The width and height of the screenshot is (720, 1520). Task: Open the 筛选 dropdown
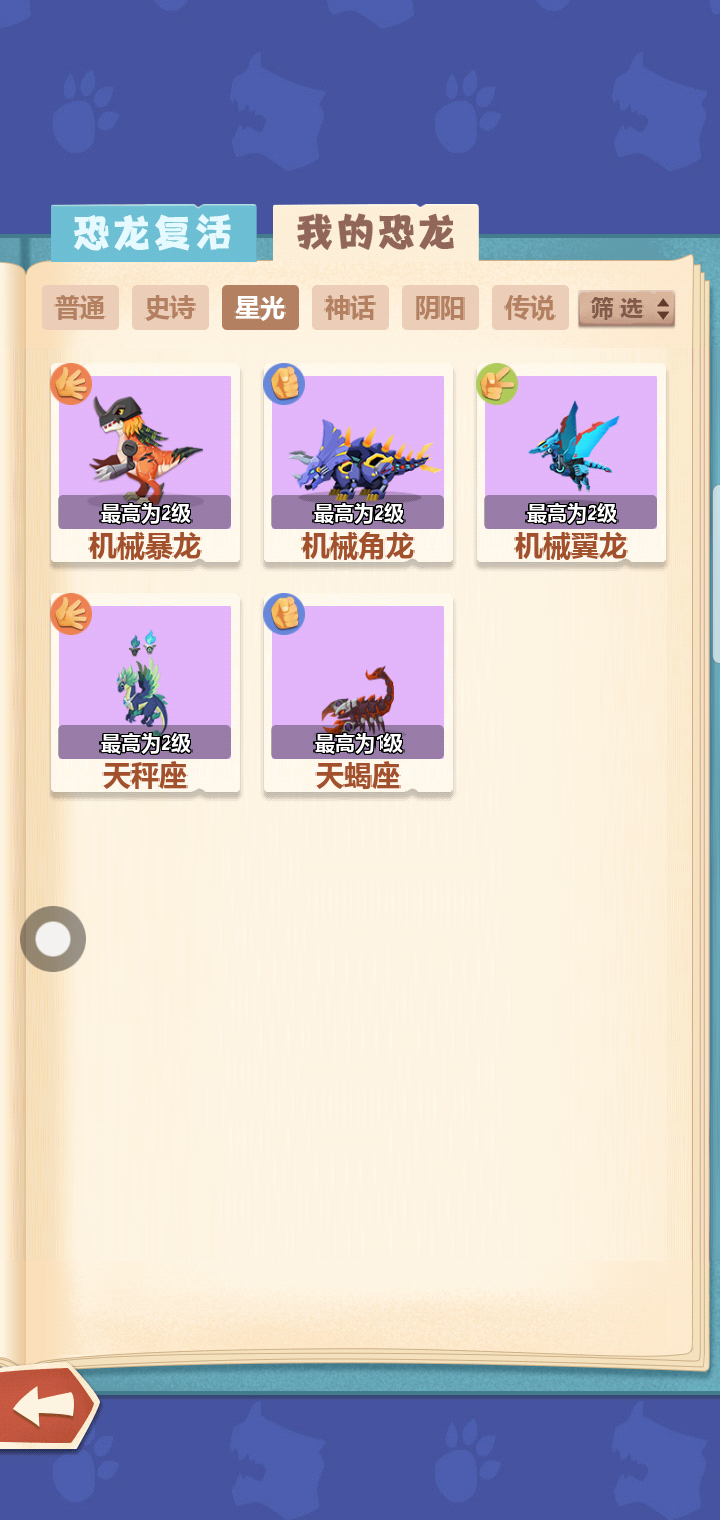point(626,309)
